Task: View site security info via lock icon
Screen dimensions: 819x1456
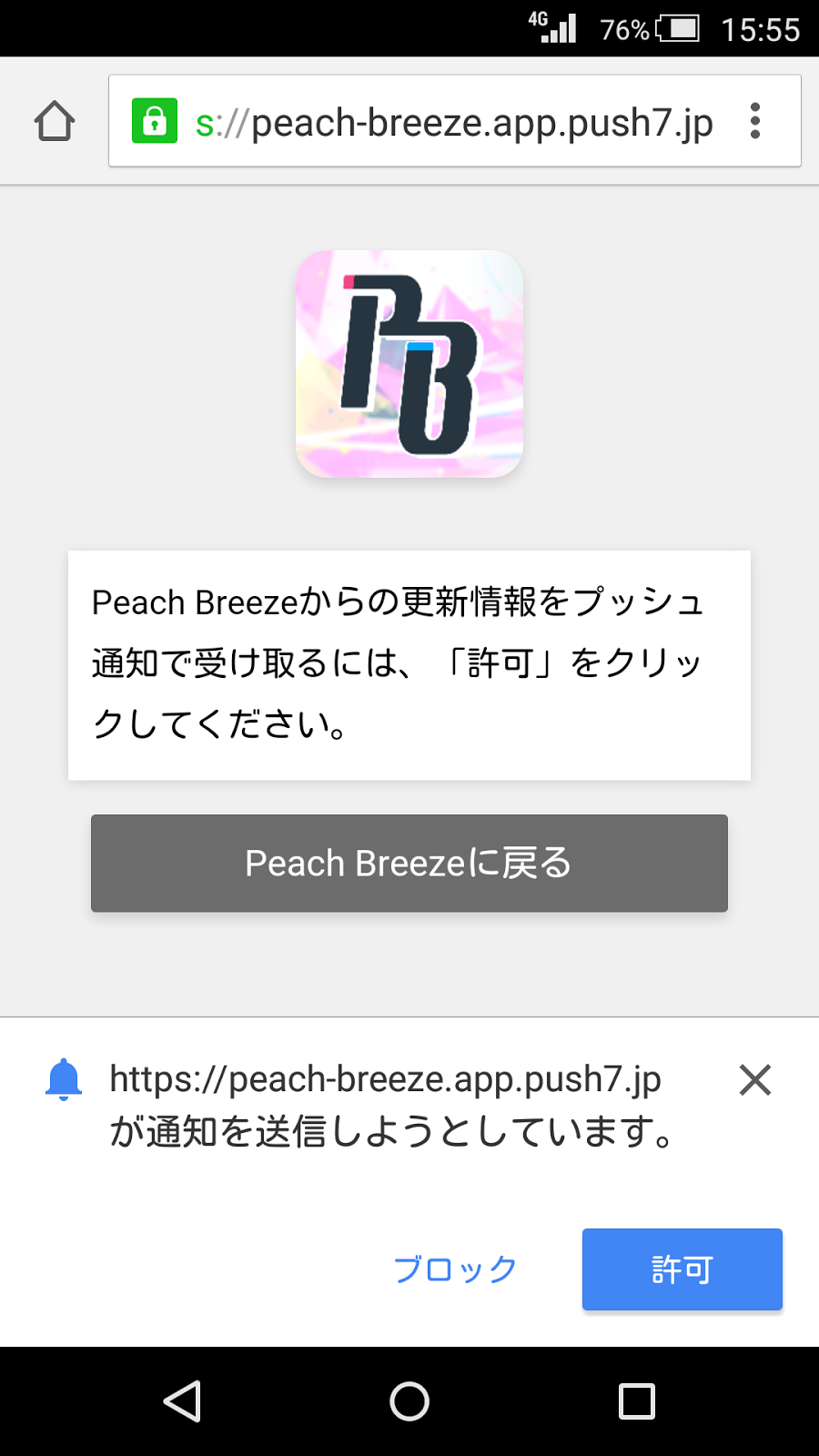Action: 155,121
